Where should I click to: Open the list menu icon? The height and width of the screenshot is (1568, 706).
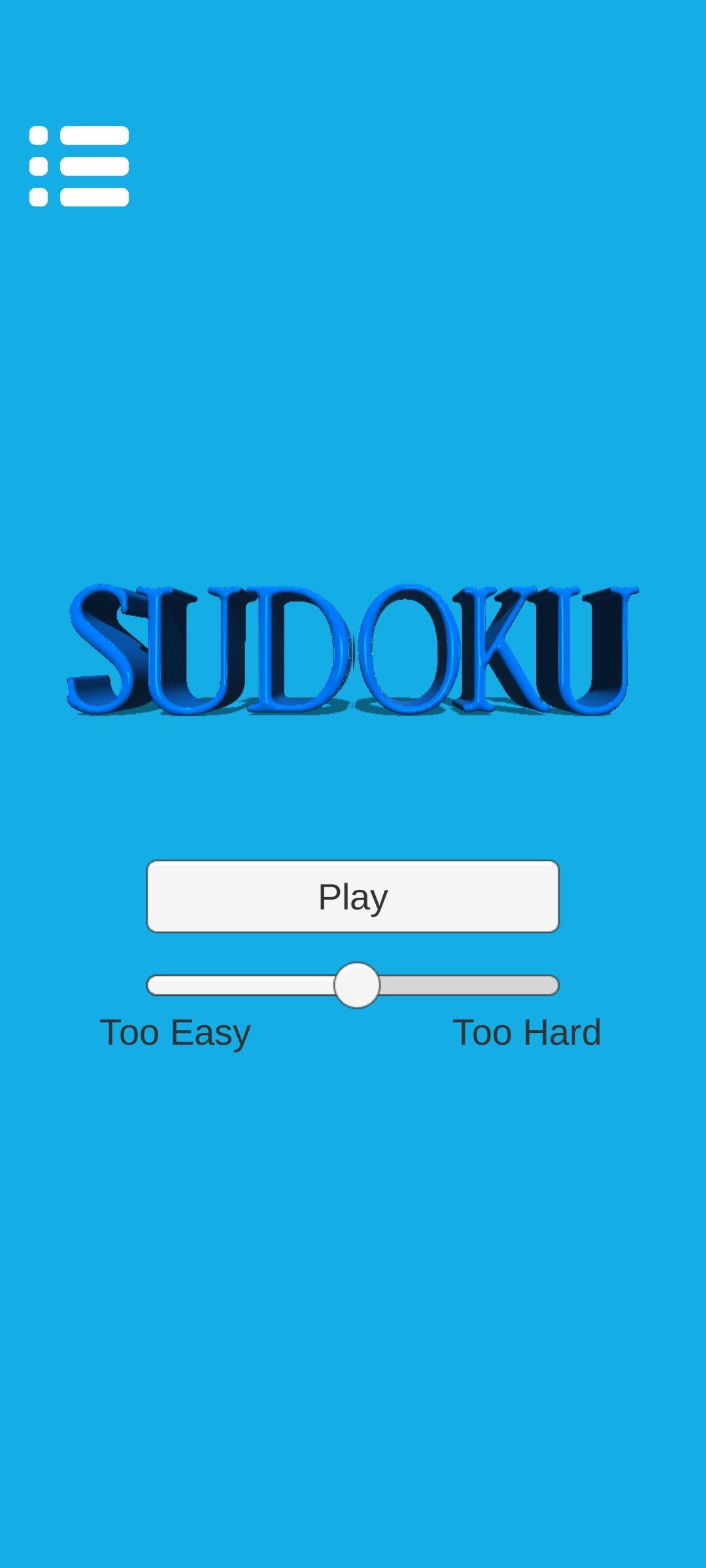(x=79, y=166)
